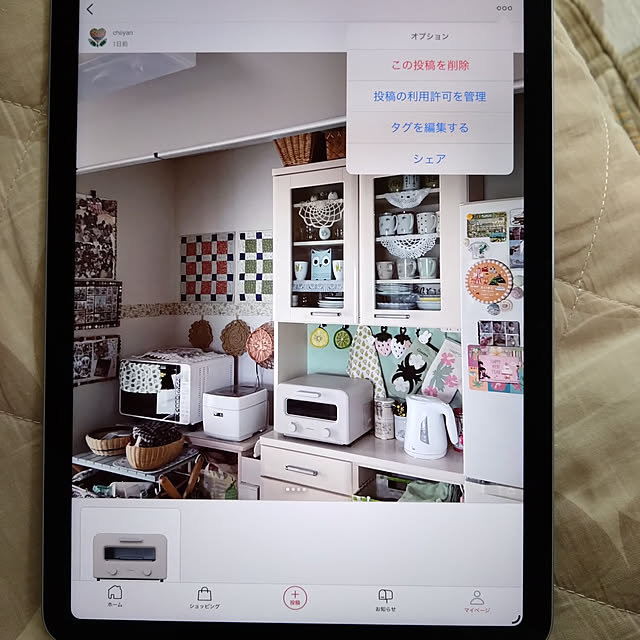The width and height of the screenshot is (640, 640).
Task: Go to the お知らせ tab
Action: [x=385, y=598]
